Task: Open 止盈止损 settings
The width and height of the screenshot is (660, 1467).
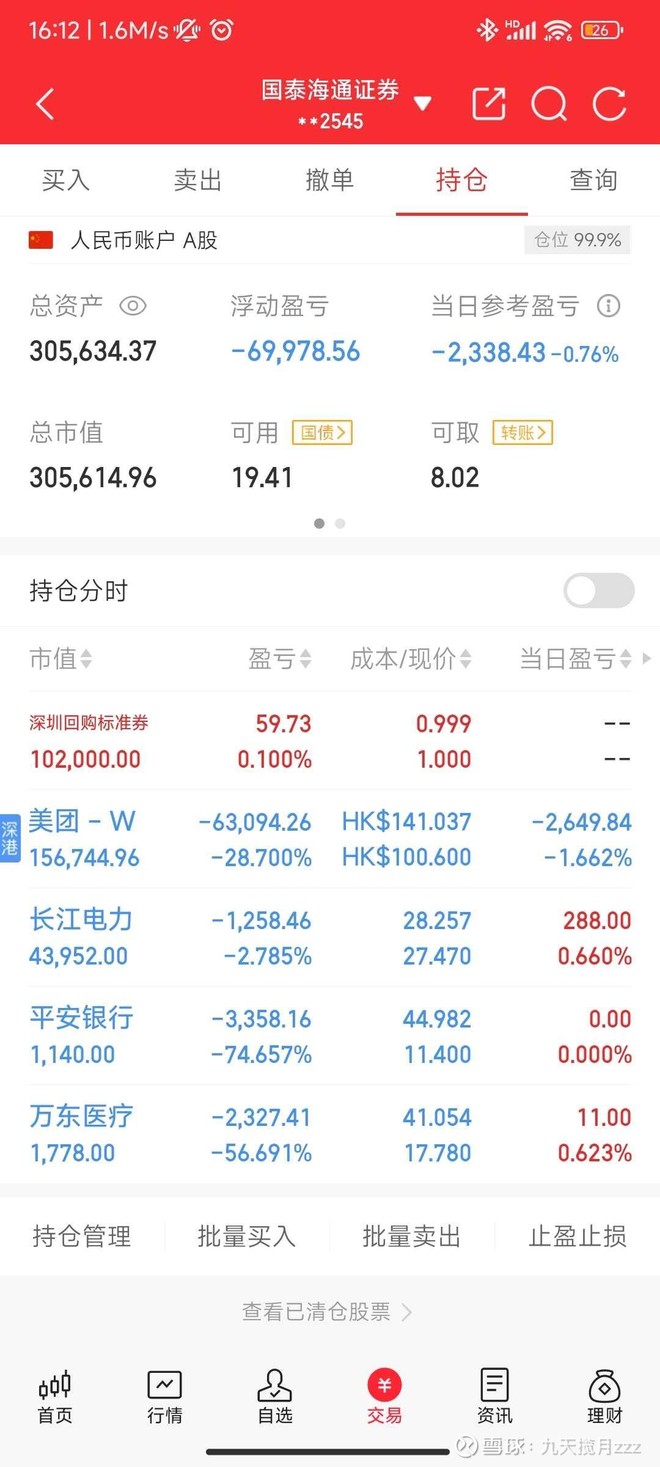Action: point(577,1237)
